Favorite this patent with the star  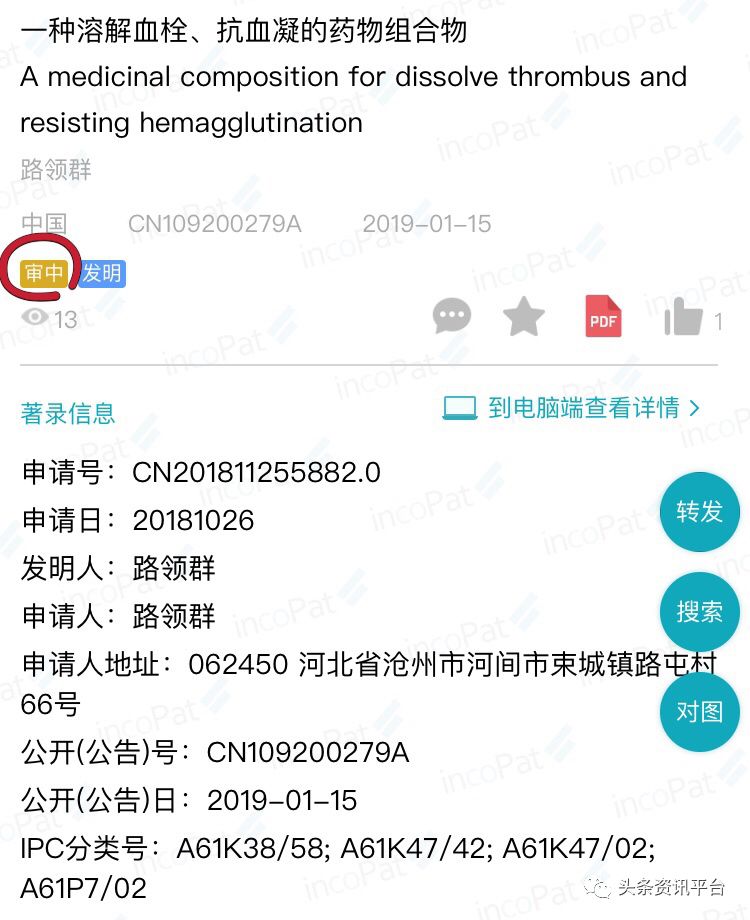[x=523, y=317]
